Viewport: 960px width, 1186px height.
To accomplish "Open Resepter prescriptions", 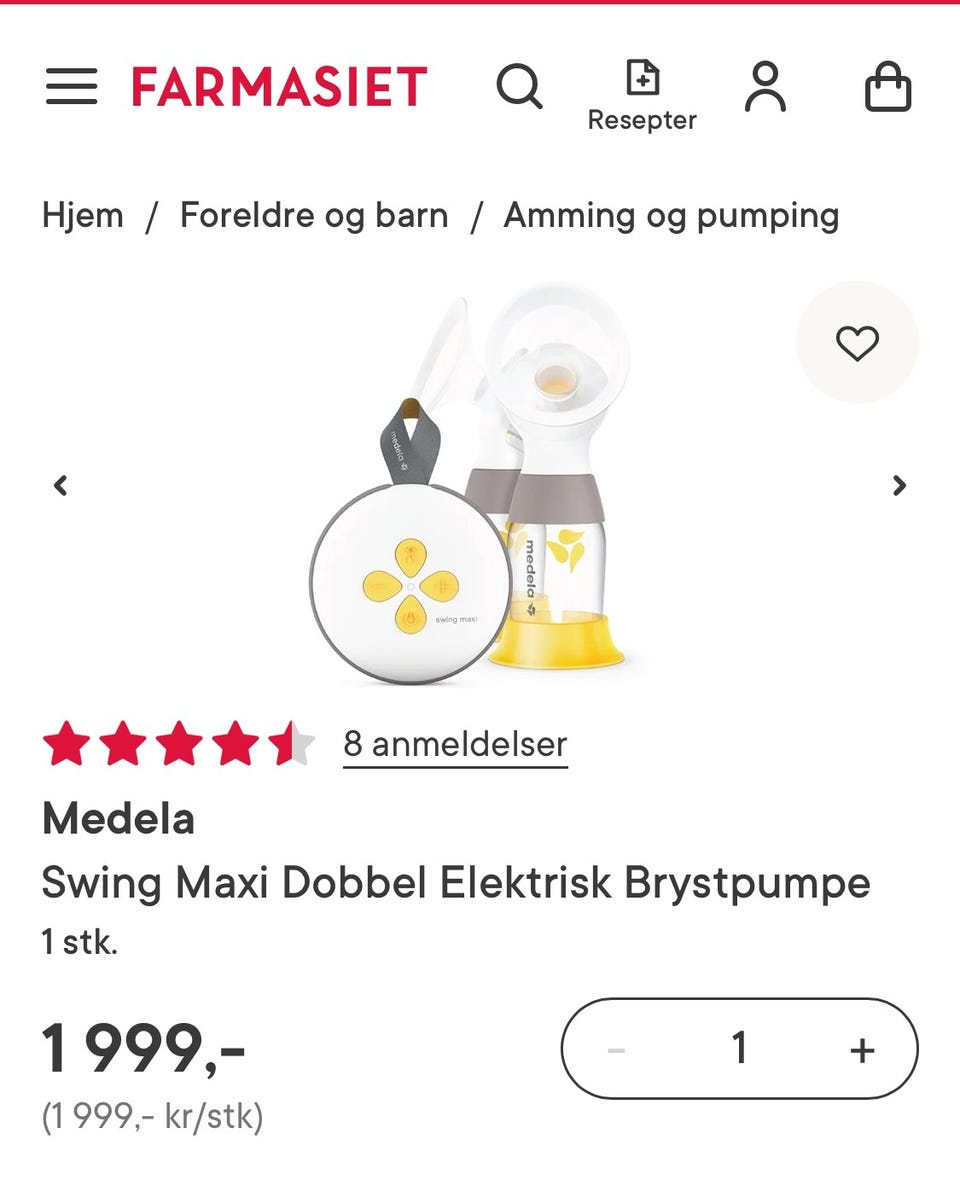I will 642,96.
